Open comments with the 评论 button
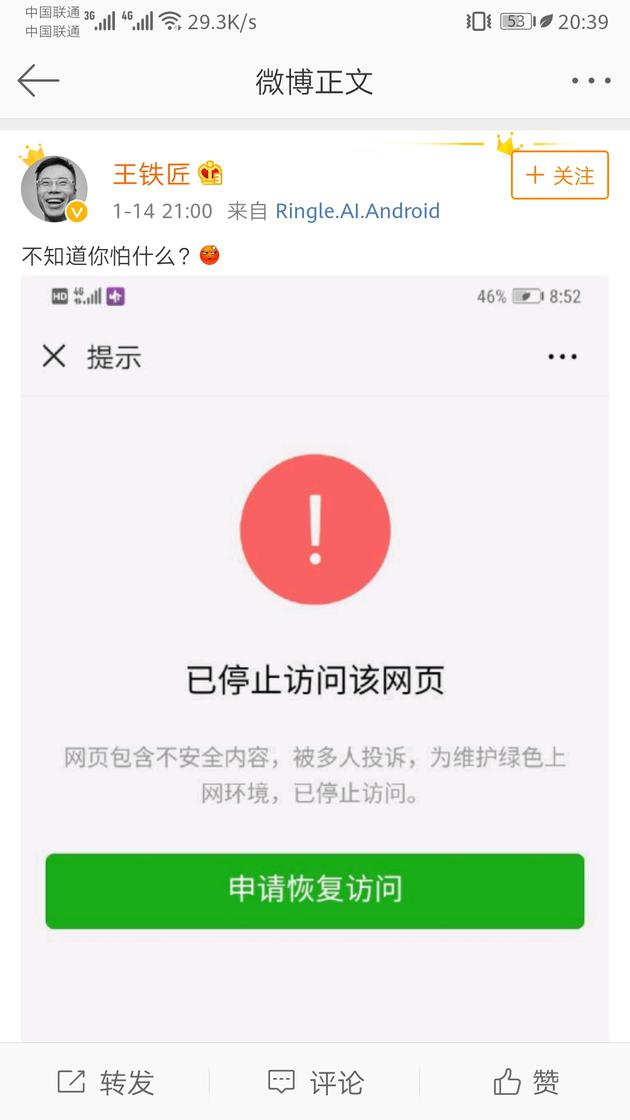Viewport: 630px width, 1120px height. [315, 1082]
